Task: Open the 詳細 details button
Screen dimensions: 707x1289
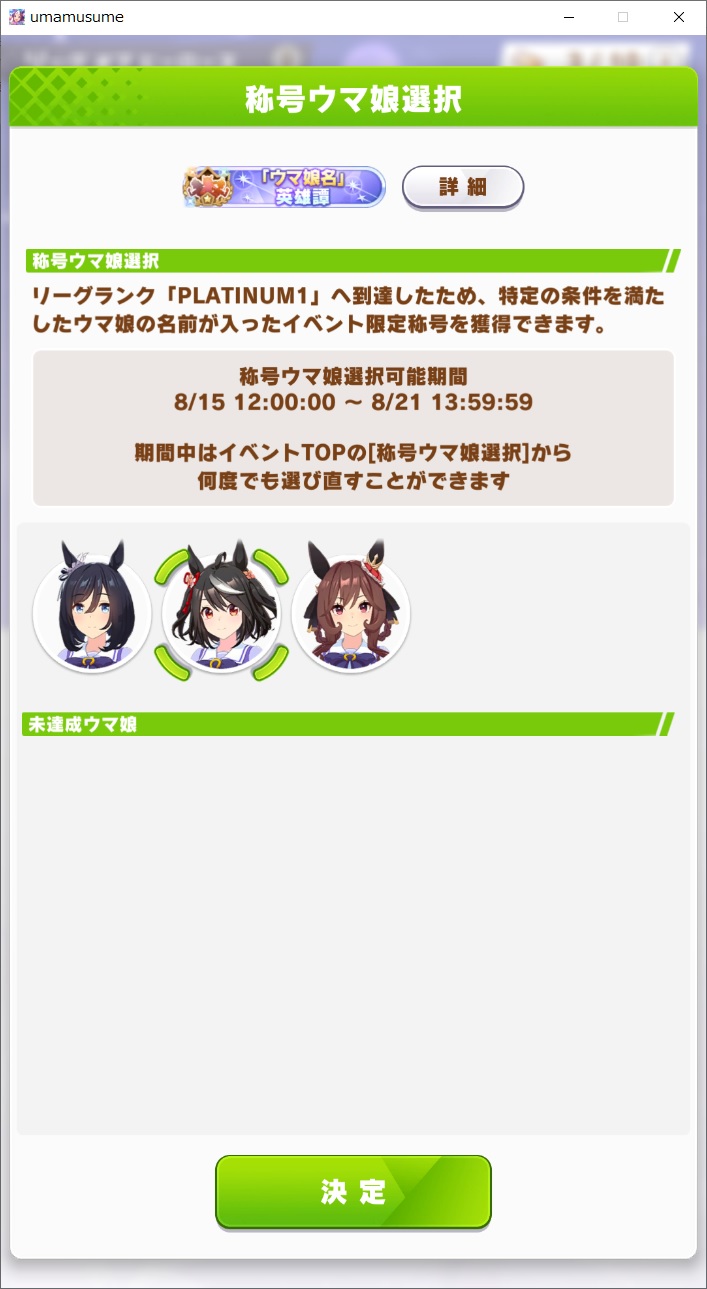Action: (463, 187)
